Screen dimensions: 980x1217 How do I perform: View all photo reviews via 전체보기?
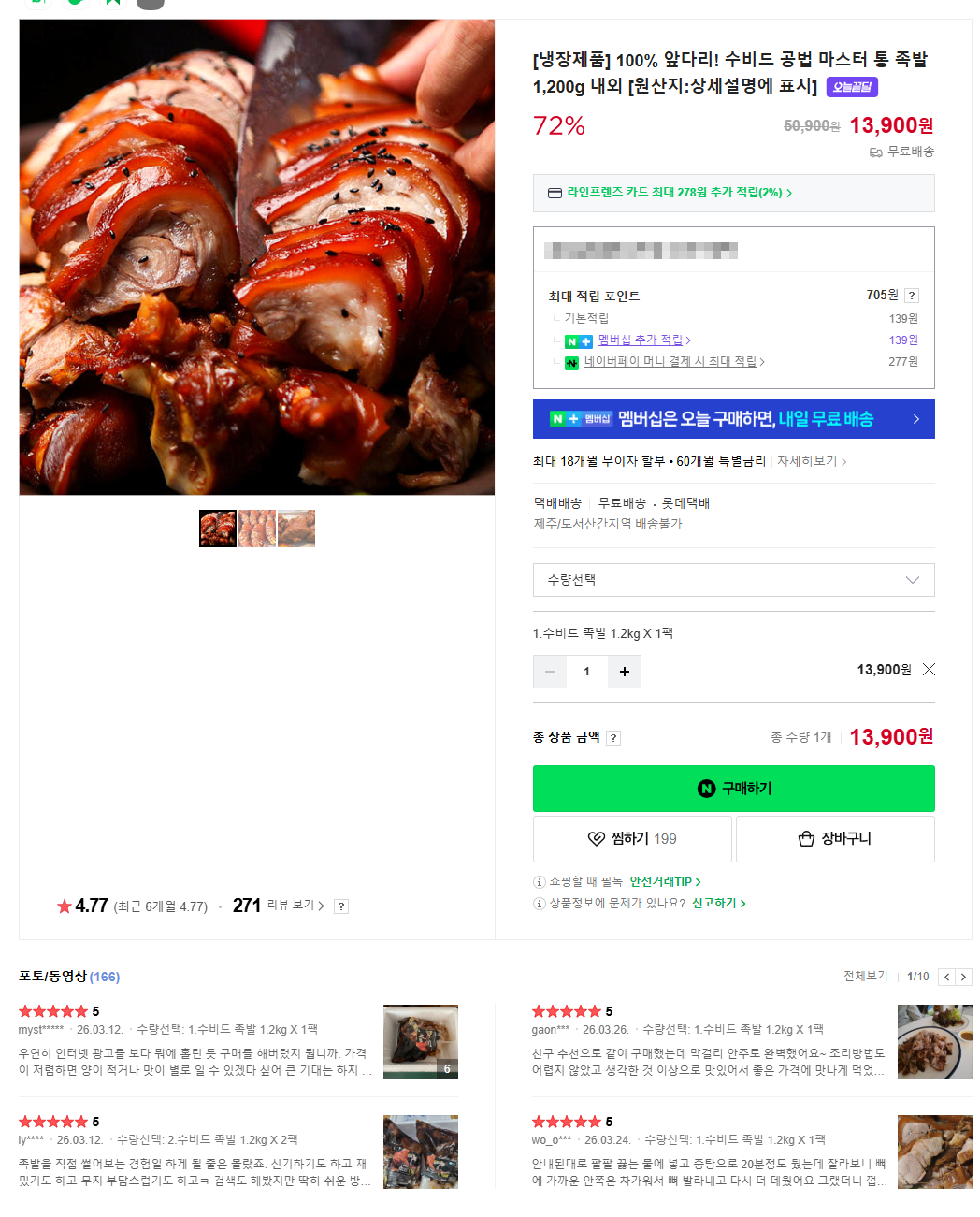point(865,976)
